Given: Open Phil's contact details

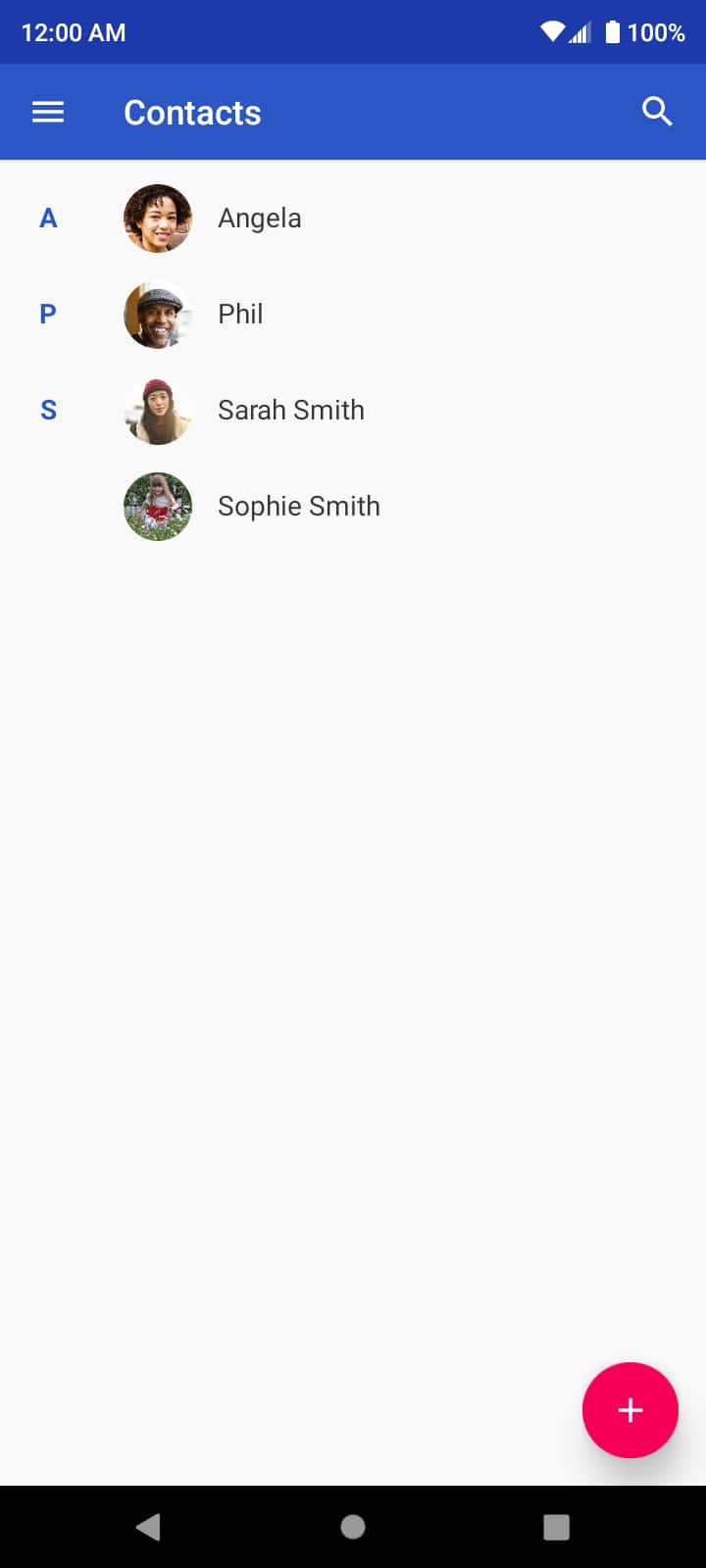Looking at the screenshot, I should click(353, 315).
